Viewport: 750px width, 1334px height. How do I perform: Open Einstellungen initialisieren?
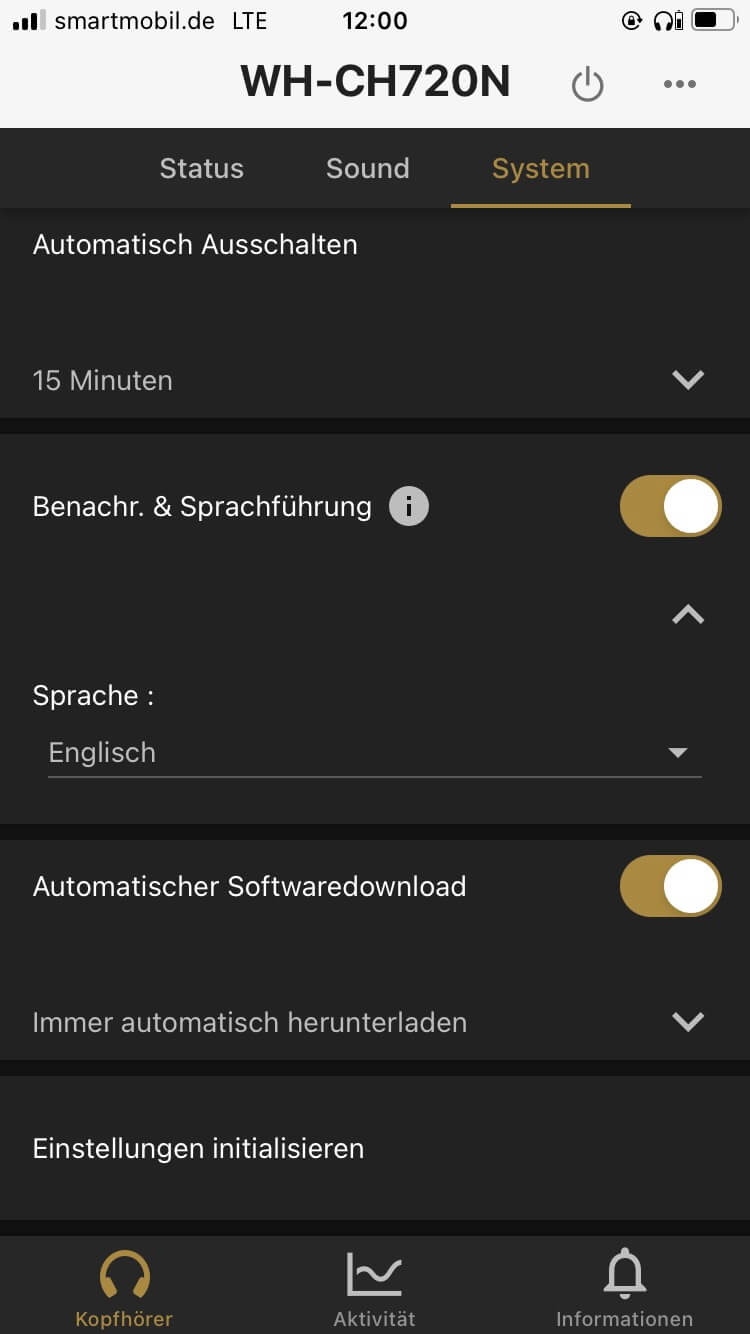(x=199, y=1148)
